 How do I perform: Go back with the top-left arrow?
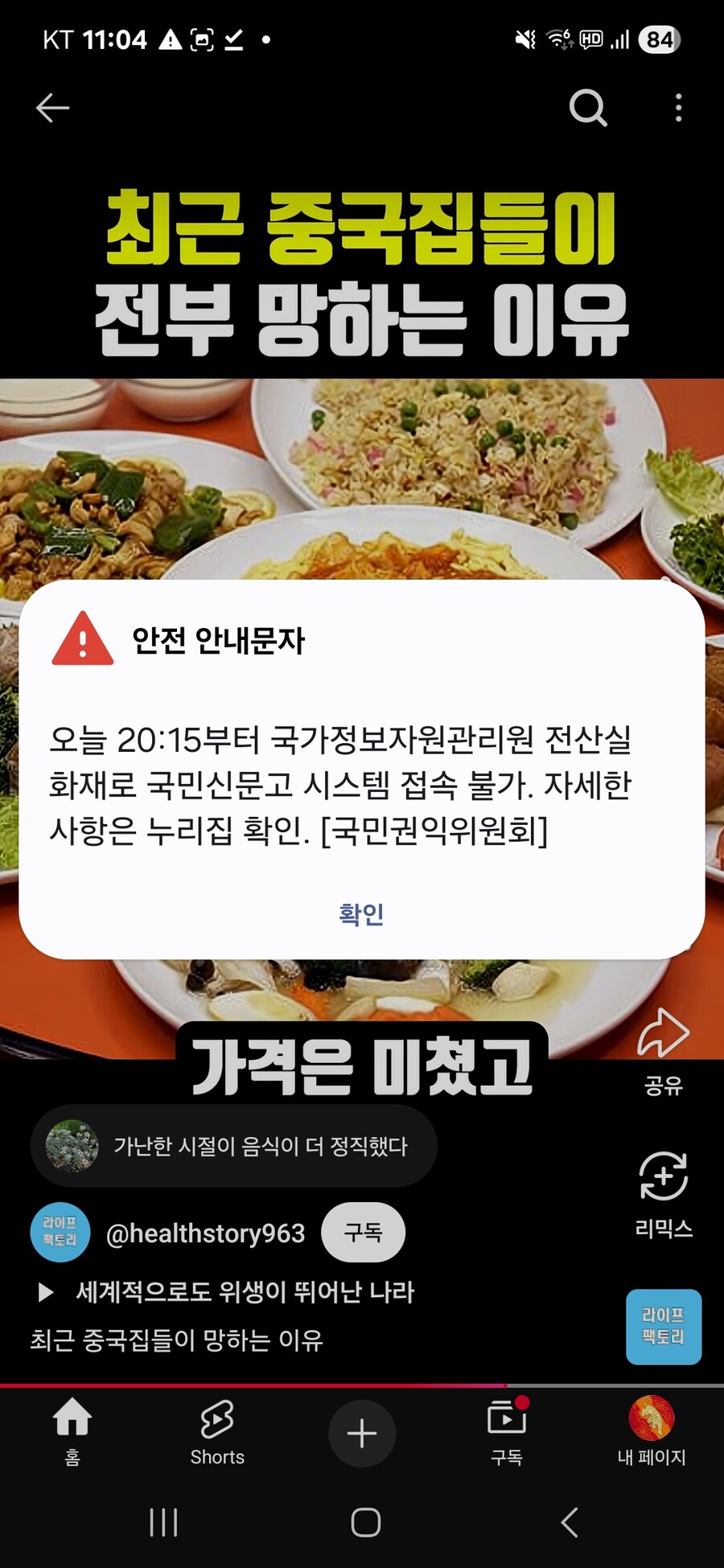(53, 108)
